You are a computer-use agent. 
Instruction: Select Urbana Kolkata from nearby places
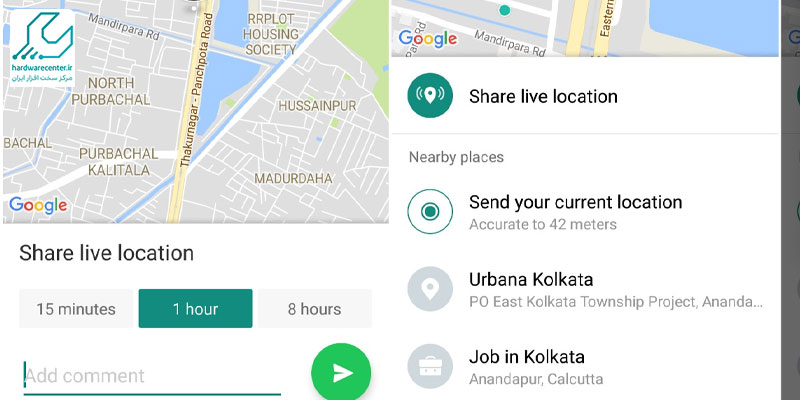click(585, 289)
